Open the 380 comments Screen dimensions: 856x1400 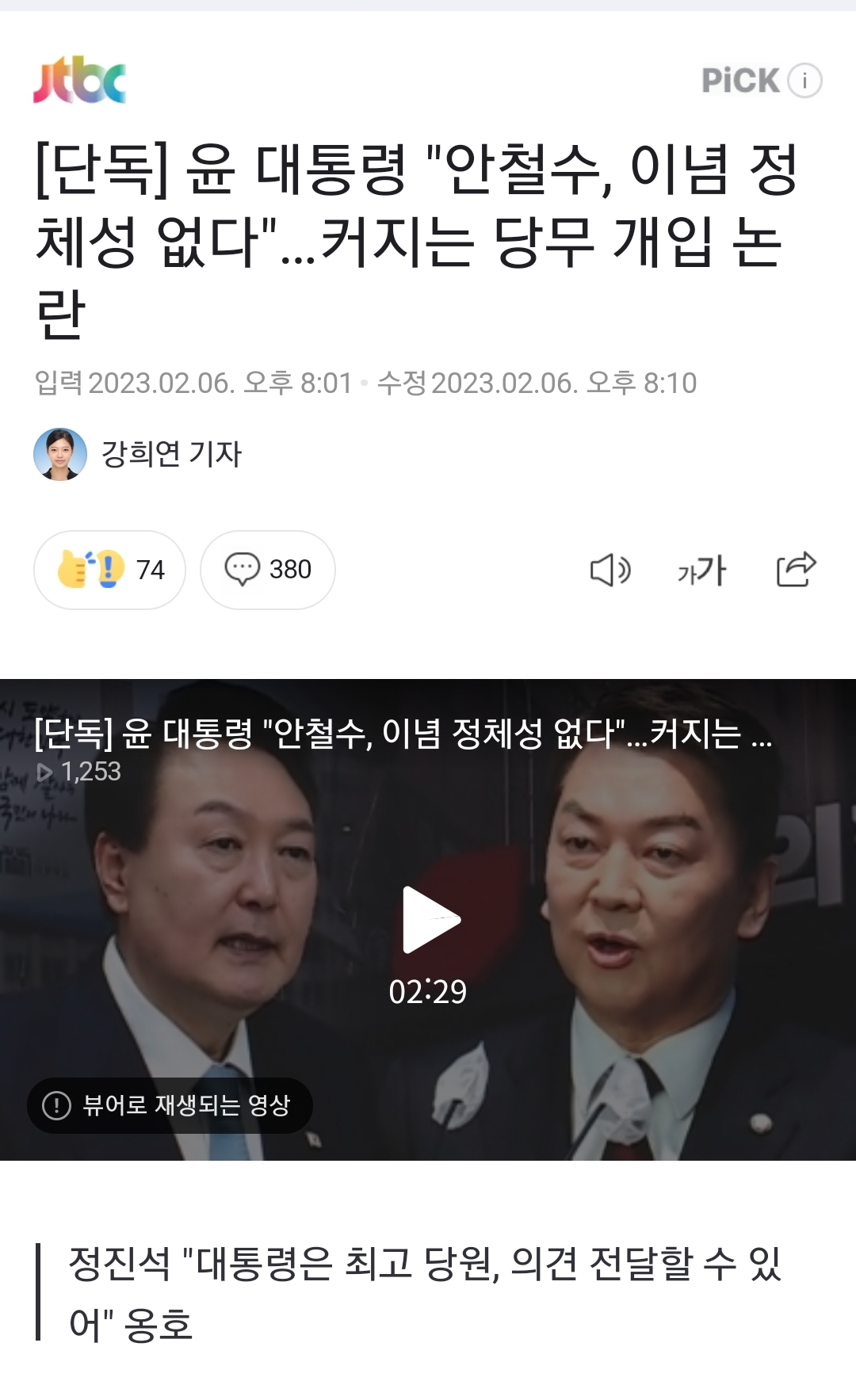coord(268,570)
